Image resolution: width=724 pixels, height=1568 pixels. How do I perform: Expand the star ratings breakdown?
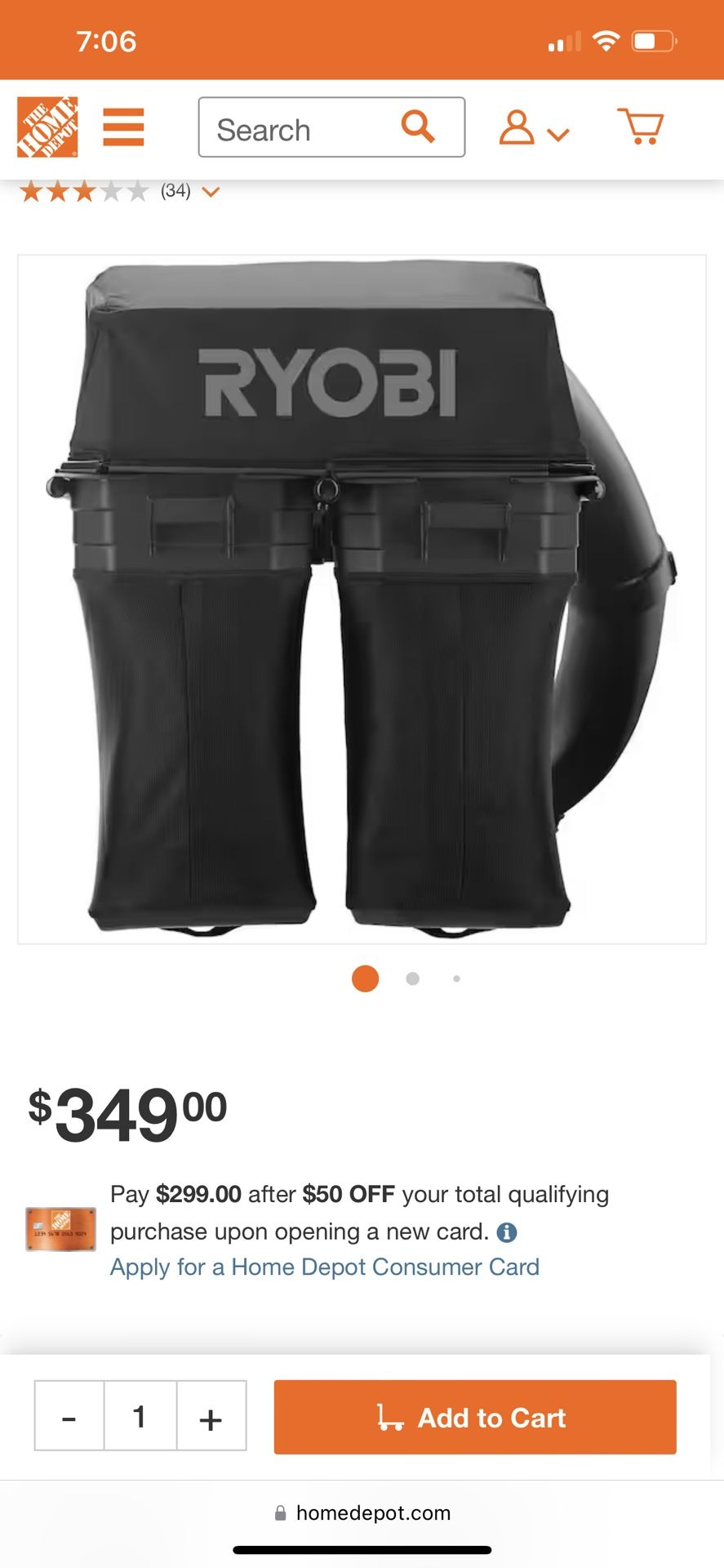pyautogui.click(x=211, y=192)
